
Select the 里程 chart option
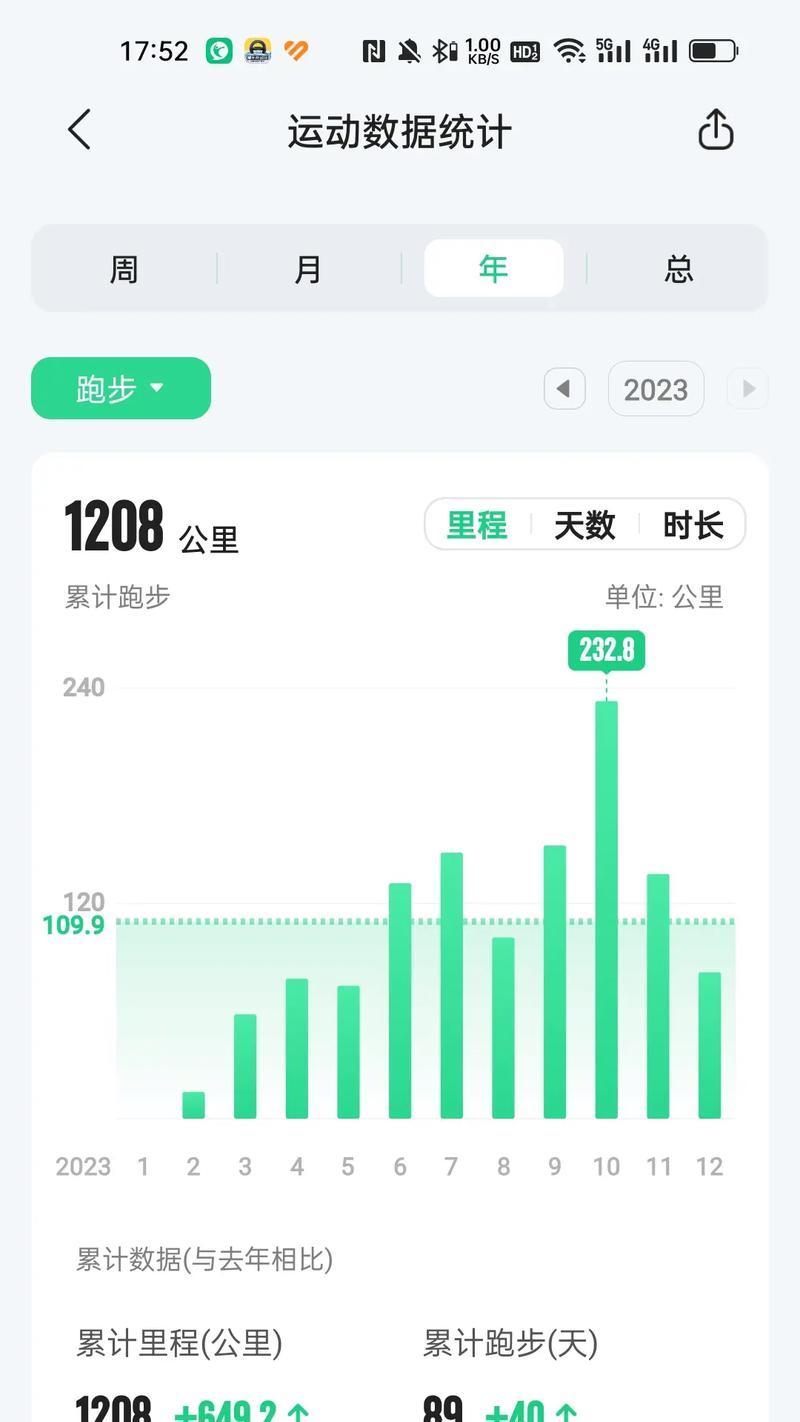click(x=477, y=524)
